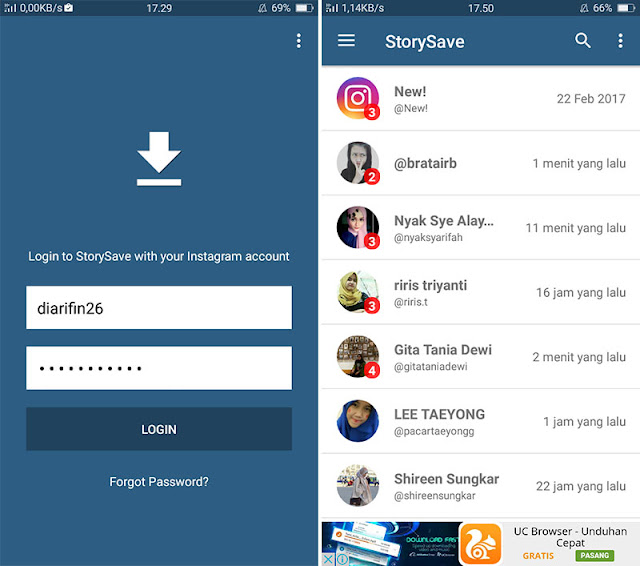View stories from @bratairb

pos(480,163)
